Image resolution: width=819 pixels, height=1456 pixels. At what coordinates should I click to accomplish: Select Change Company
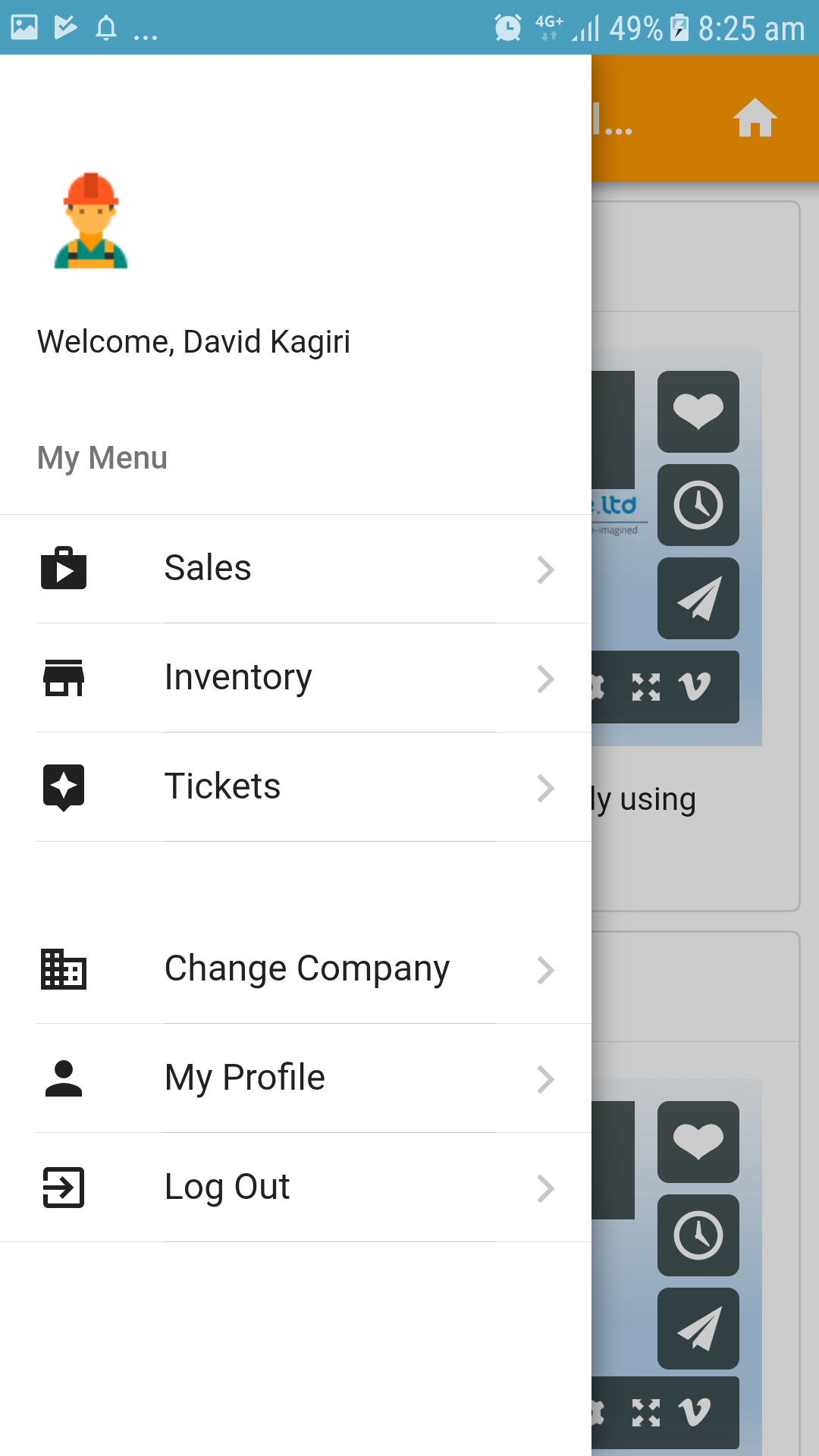pyautogui.click(x=296, y=969)
